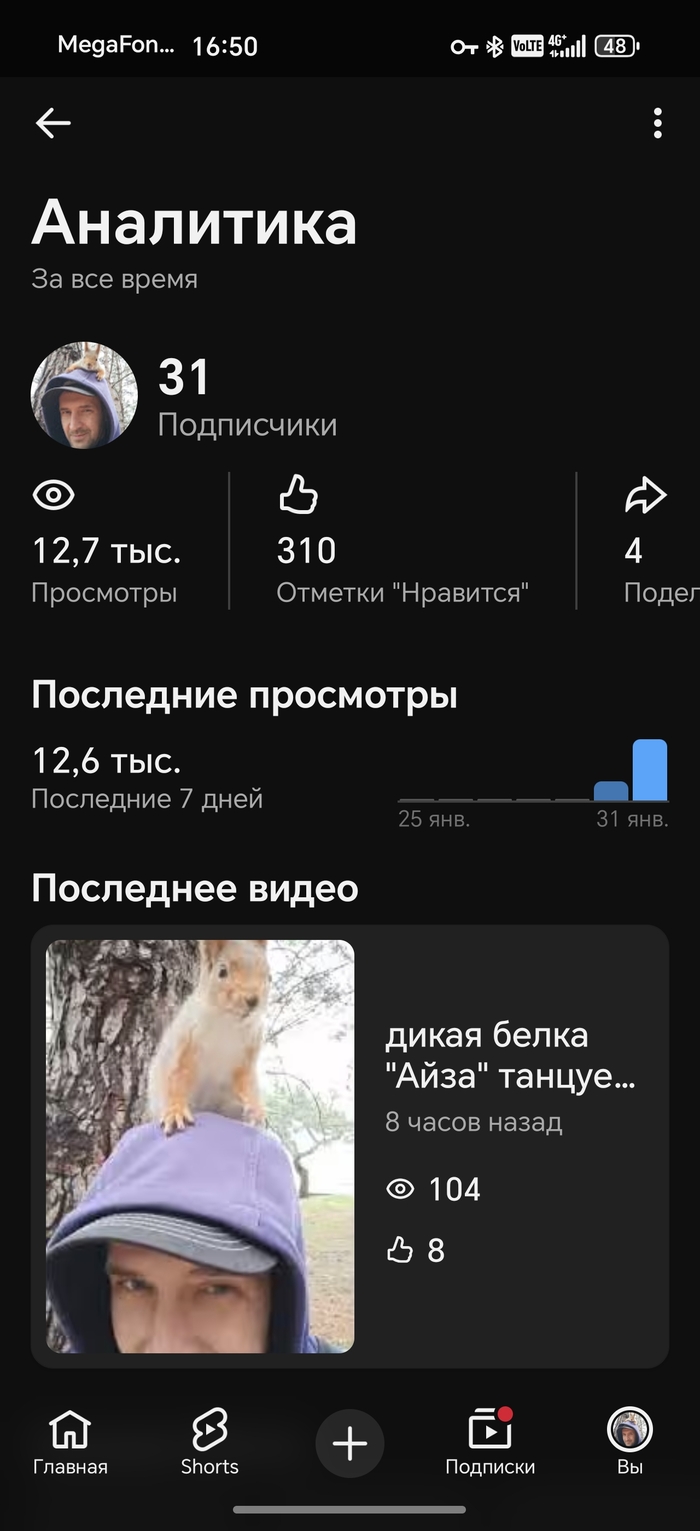
Task: Tap the plus button to create content
Action: [350, 1443]
